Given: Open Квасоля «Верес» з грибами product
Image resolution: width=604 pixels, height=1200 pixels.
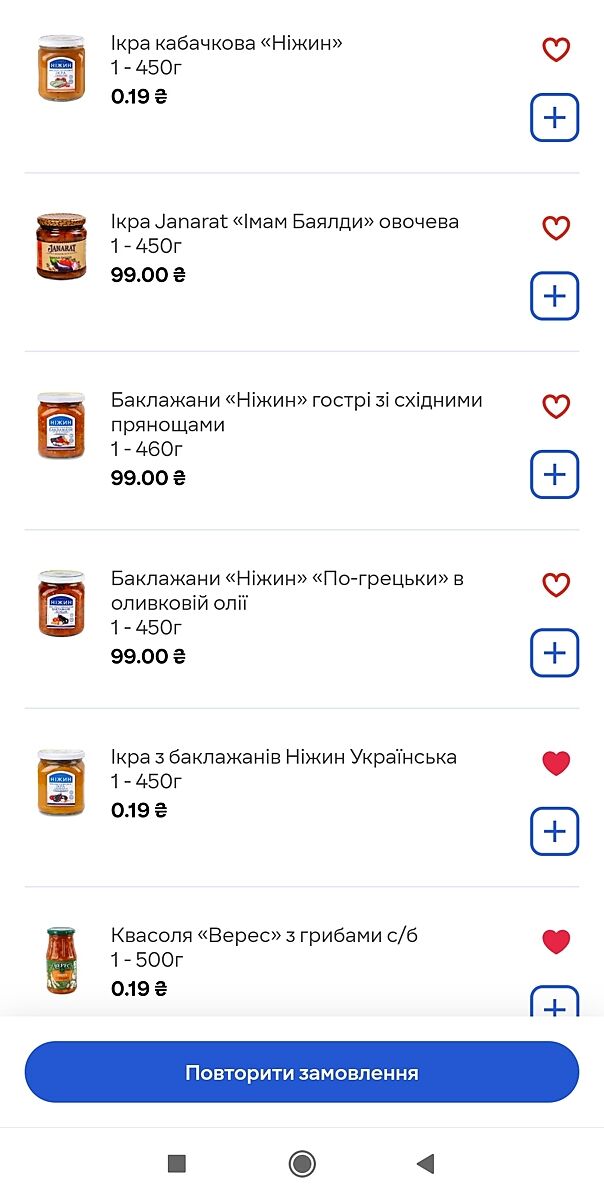Looking at the screenshot, I should point(264,936).
